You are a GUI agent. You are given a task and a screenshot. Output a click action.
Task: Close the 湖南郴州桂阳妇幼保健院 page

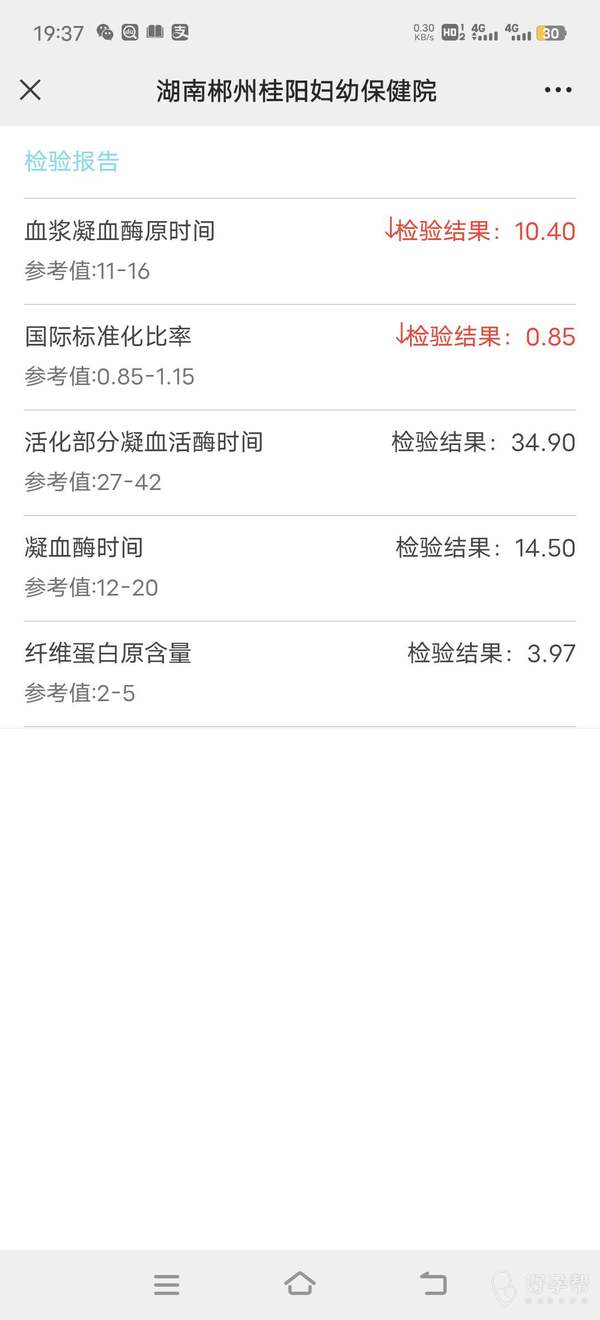(x=31, y=90)
